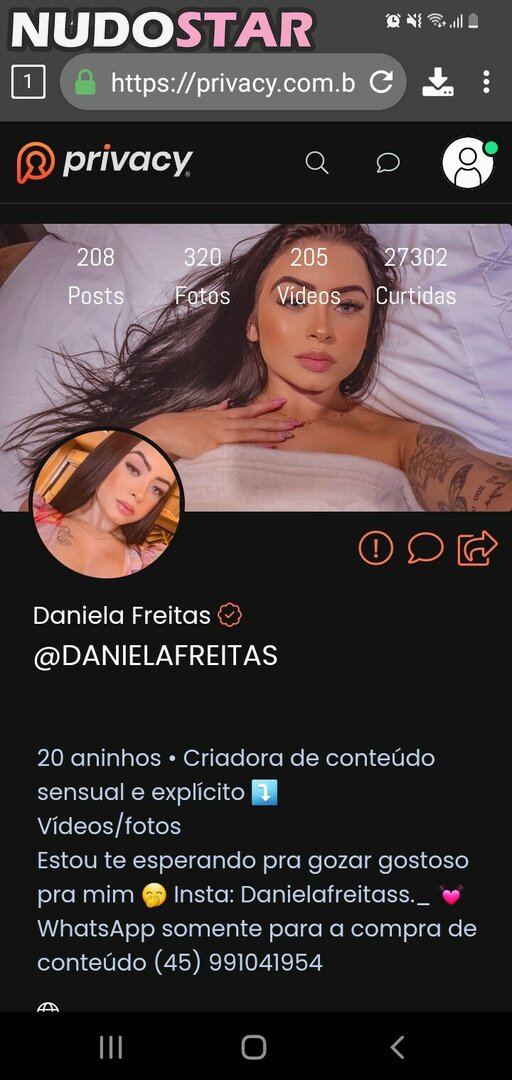The image size is (512, 1080).
Task: Reload the current page
Action: point(381,83)
